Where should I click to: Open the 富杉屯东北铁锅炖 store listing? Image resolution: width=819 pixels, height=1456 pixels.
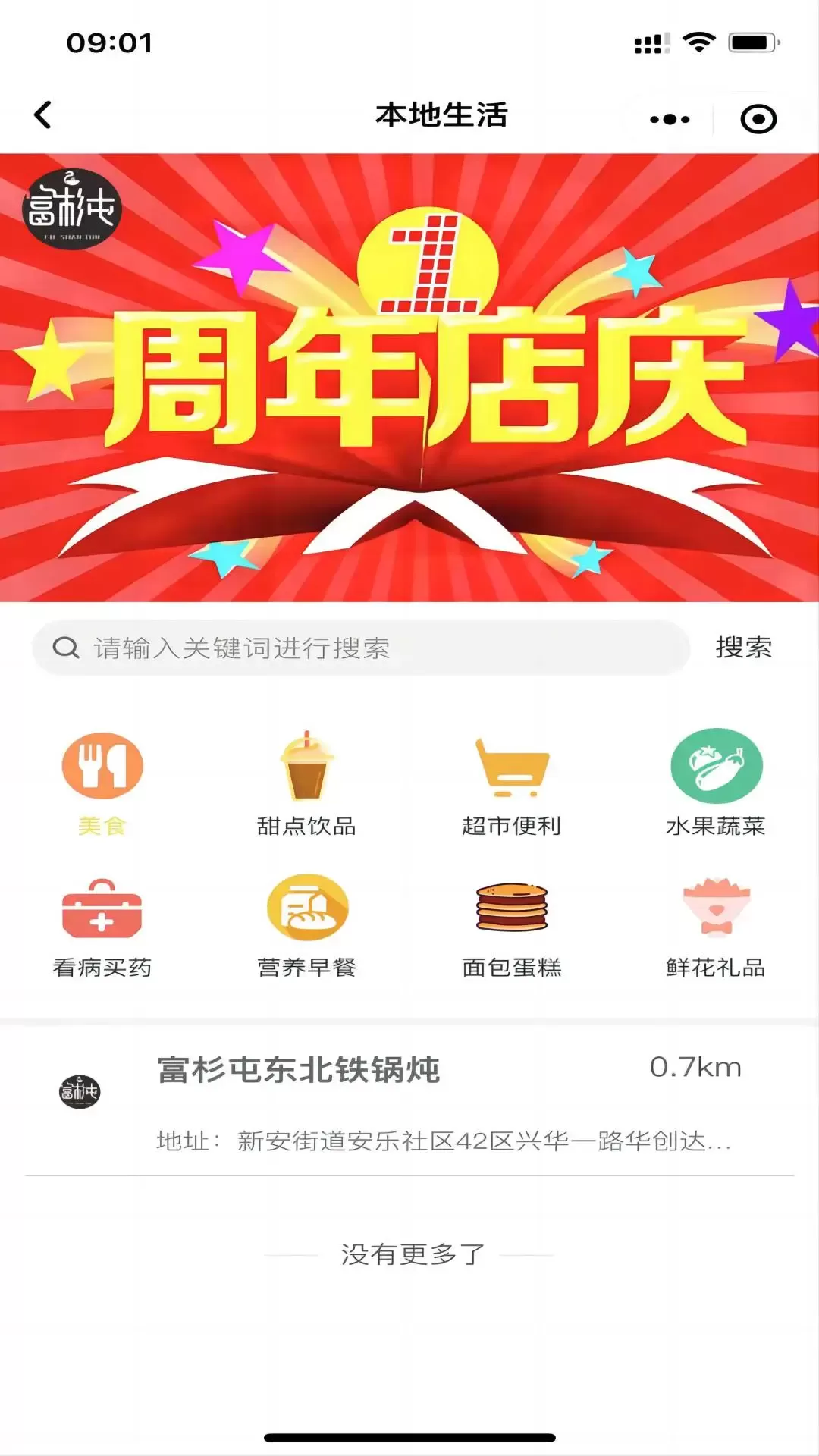pos(409,1100)
